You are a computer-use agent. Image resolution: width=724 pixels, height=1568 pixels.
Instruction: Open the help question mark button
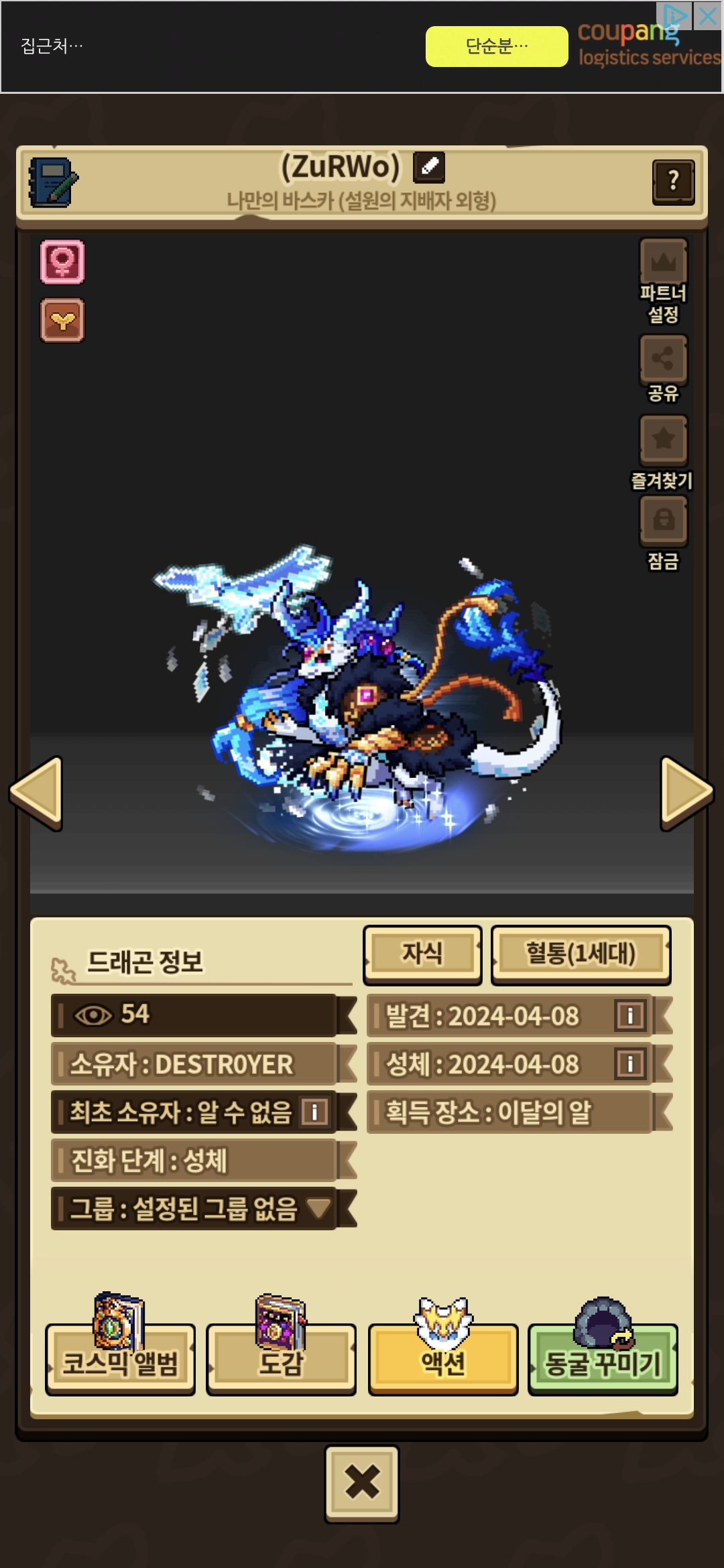[673, 182]
